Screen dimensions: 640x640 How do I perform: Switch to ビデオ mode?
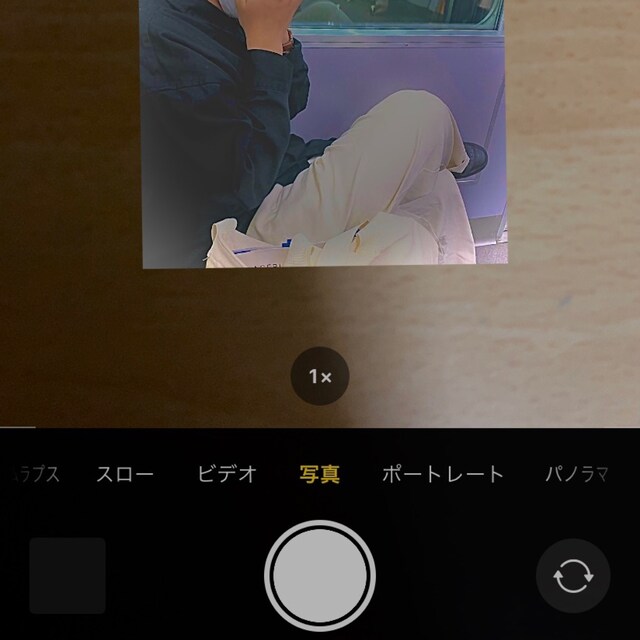[227, 474]
